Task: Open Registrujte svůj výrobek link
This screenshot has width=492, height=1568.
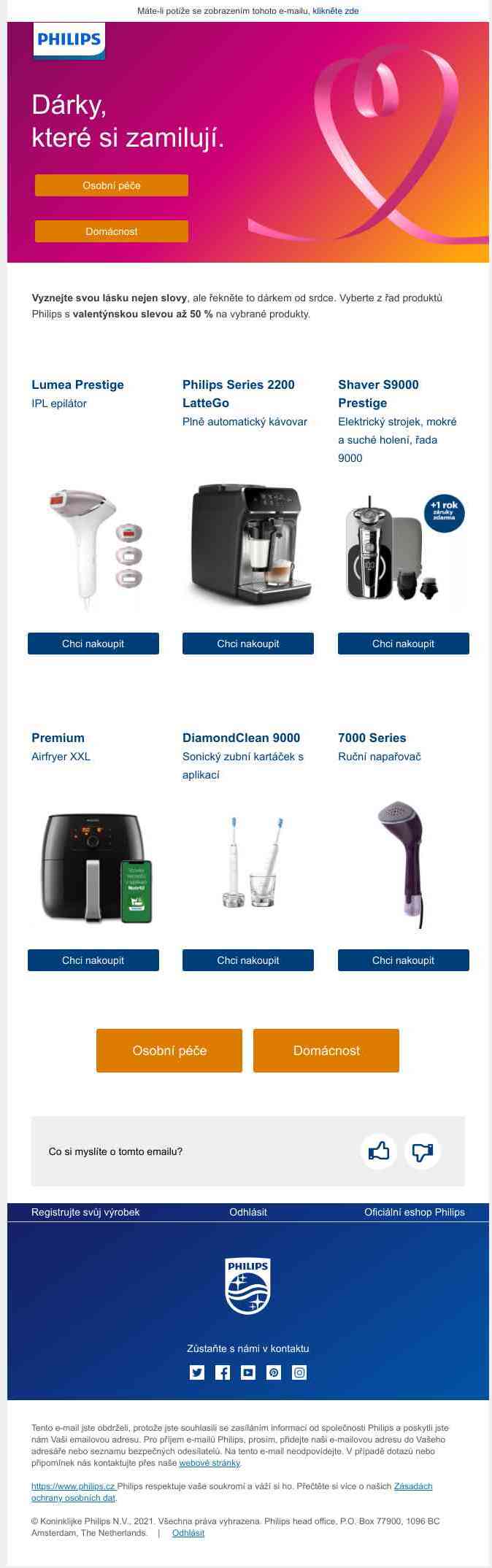Action: (85, 1212)
